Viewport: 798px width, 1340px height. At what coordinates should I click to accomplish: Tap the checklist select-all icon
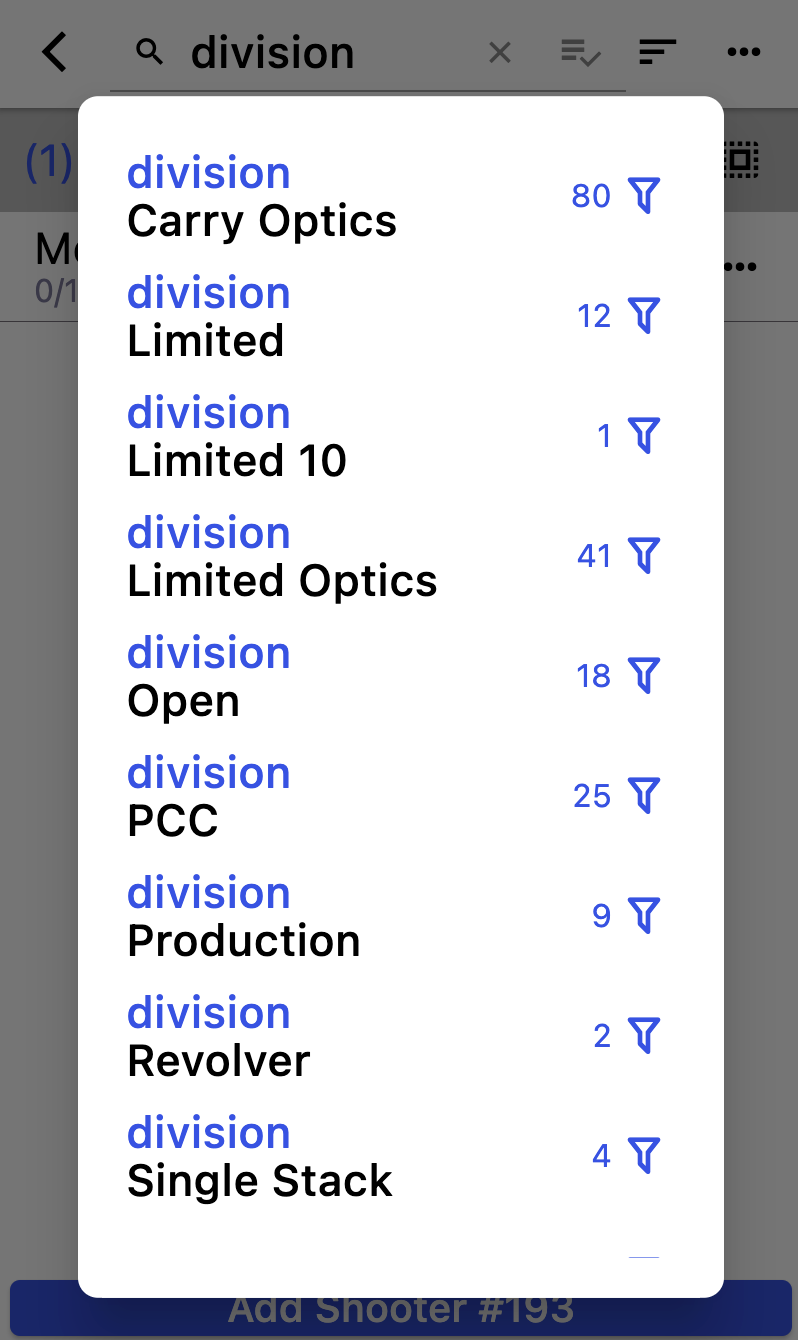[580, 52]
